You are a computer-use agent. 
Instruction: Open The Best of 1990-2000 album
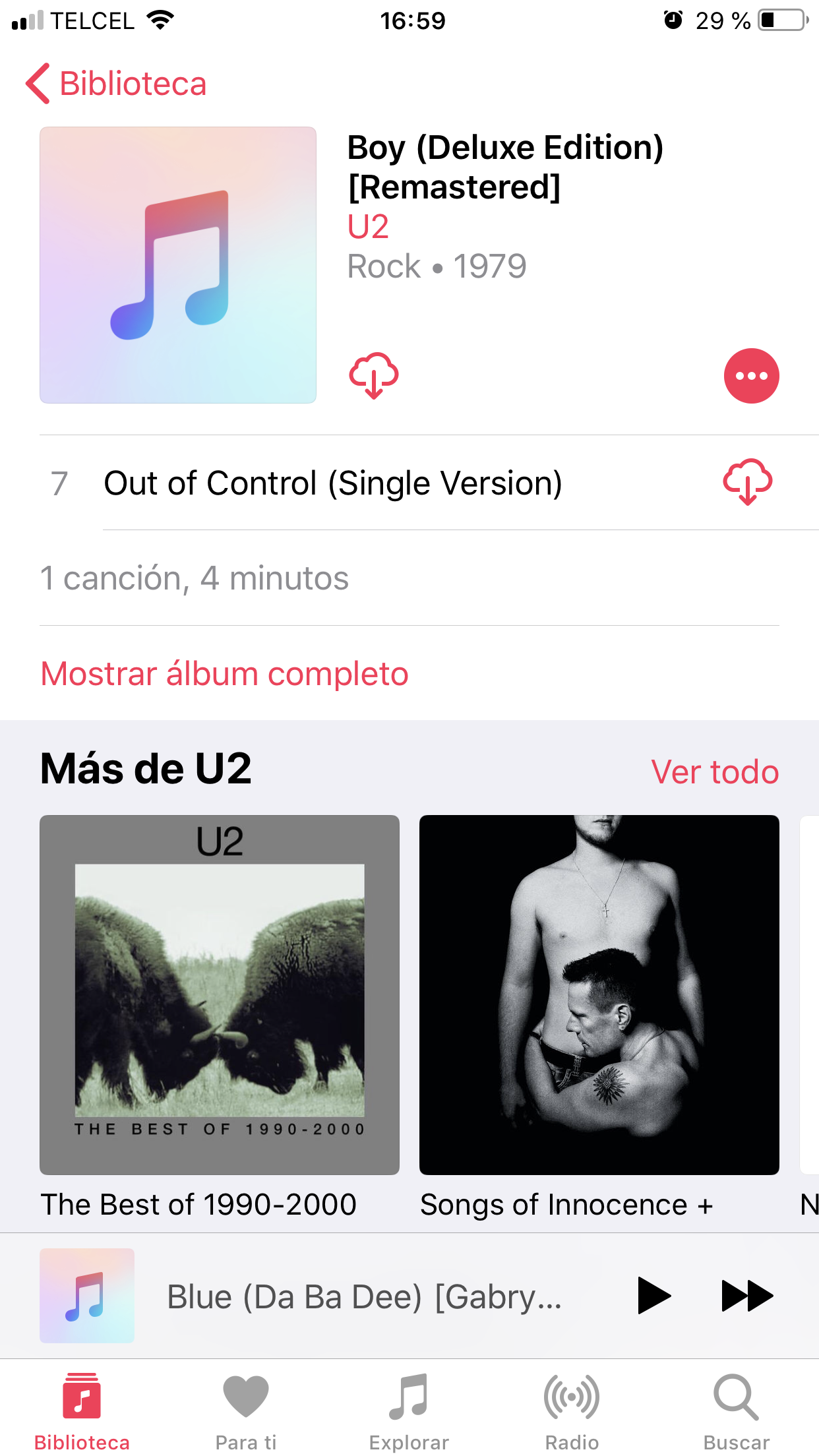coord(219,994)
